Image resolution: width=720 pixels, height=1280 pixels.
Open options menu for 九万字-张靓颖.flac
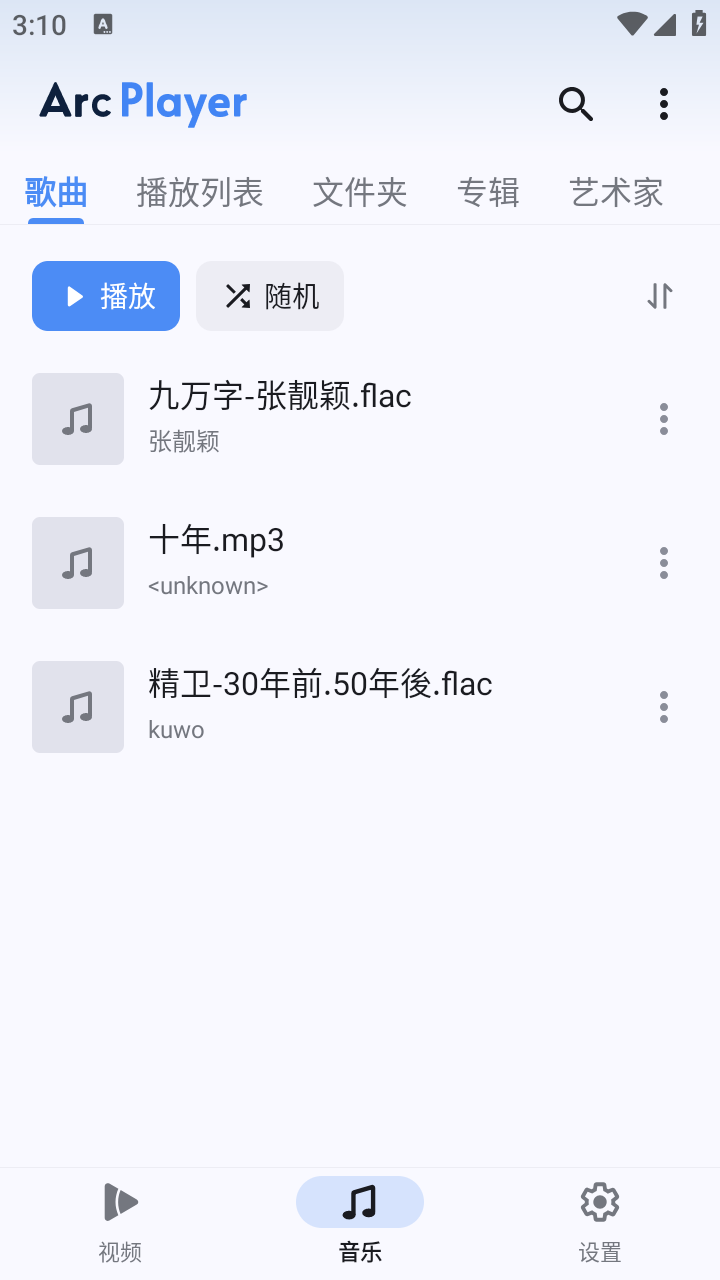[x=663, y=419]
